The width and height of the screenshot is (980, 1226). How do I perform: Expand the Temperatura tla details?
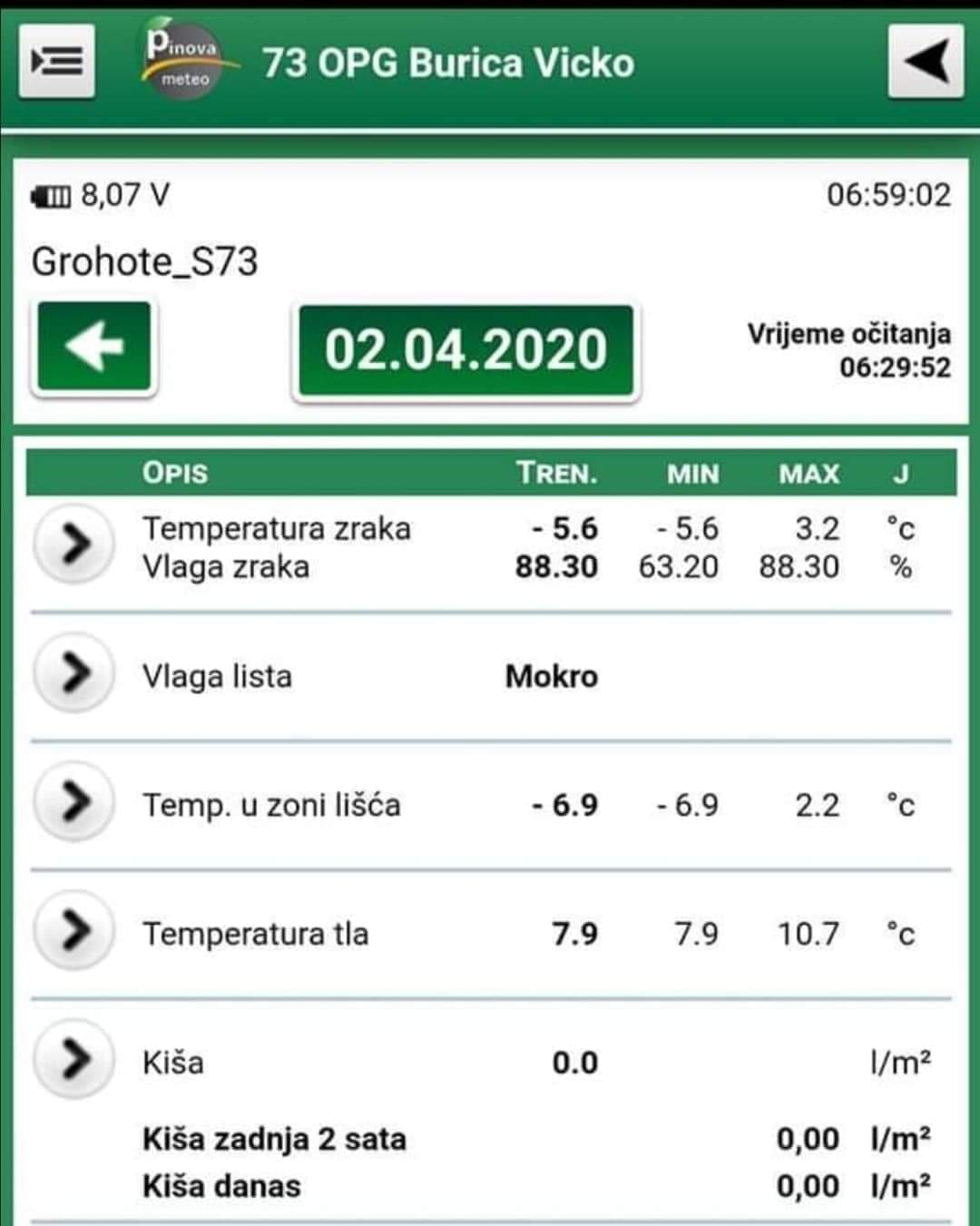point(74,931)
